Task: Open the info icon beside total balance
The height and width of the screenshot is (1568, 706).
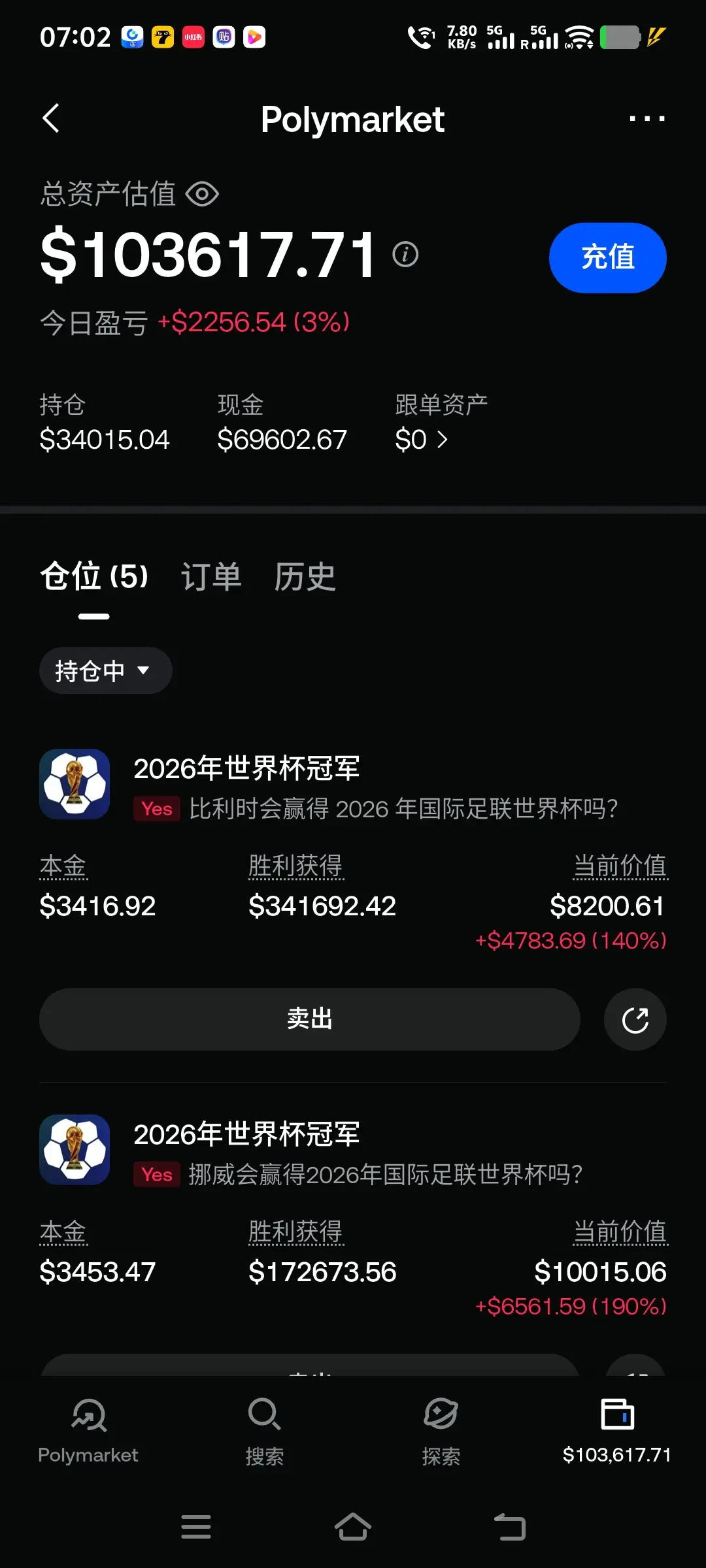Action: point(405,253)
